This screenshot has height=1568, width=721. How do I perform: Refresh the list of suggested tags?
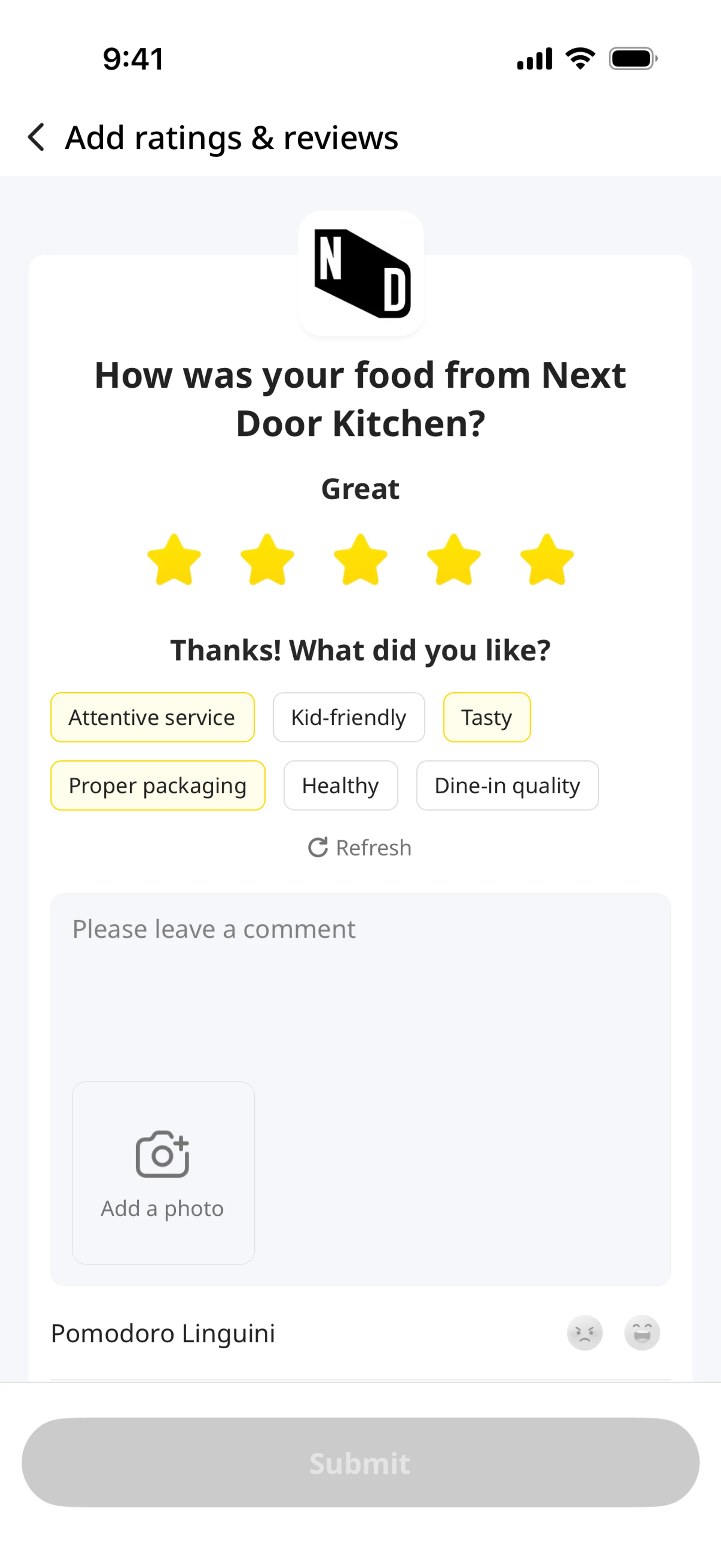pos(360,847)
